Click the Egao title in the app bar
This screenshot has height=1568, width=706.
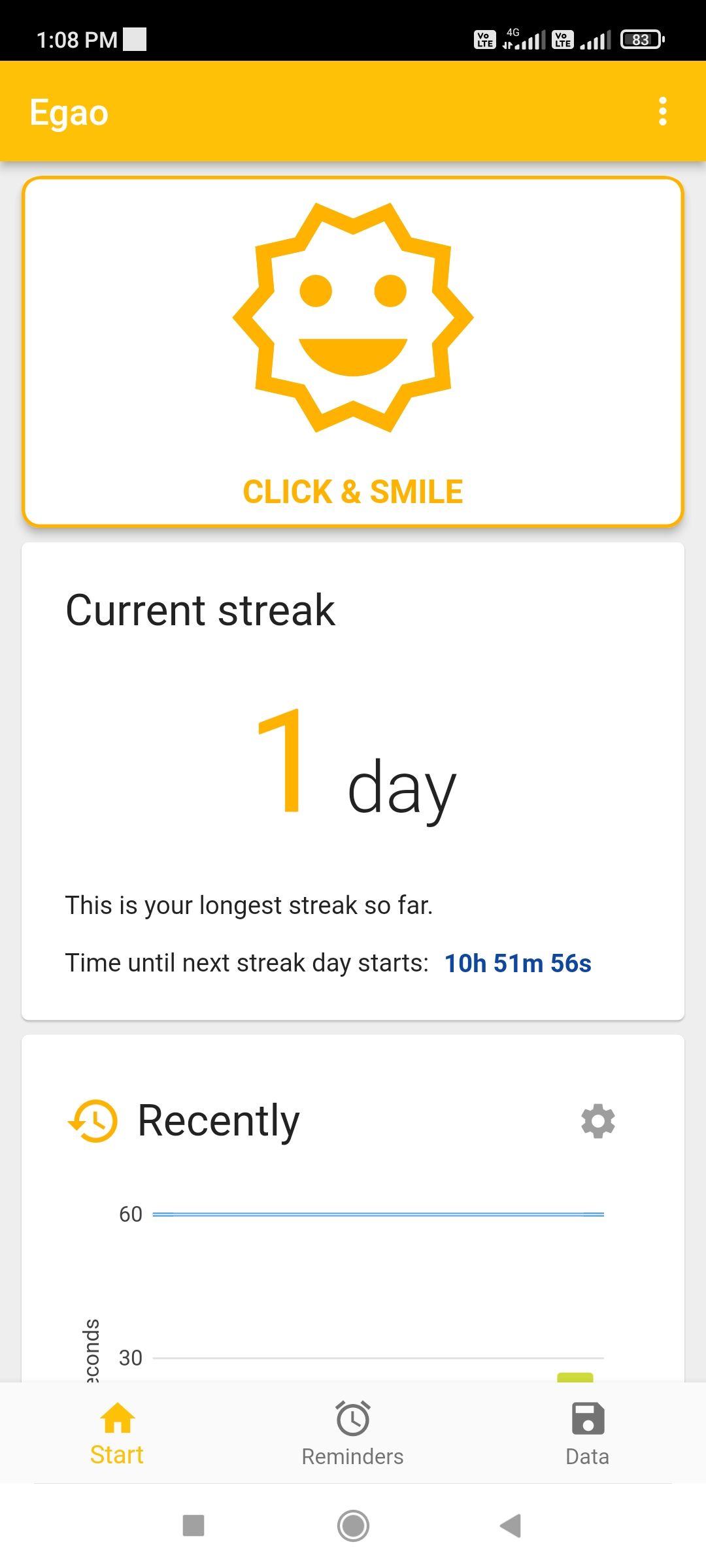tap(69, 111)
